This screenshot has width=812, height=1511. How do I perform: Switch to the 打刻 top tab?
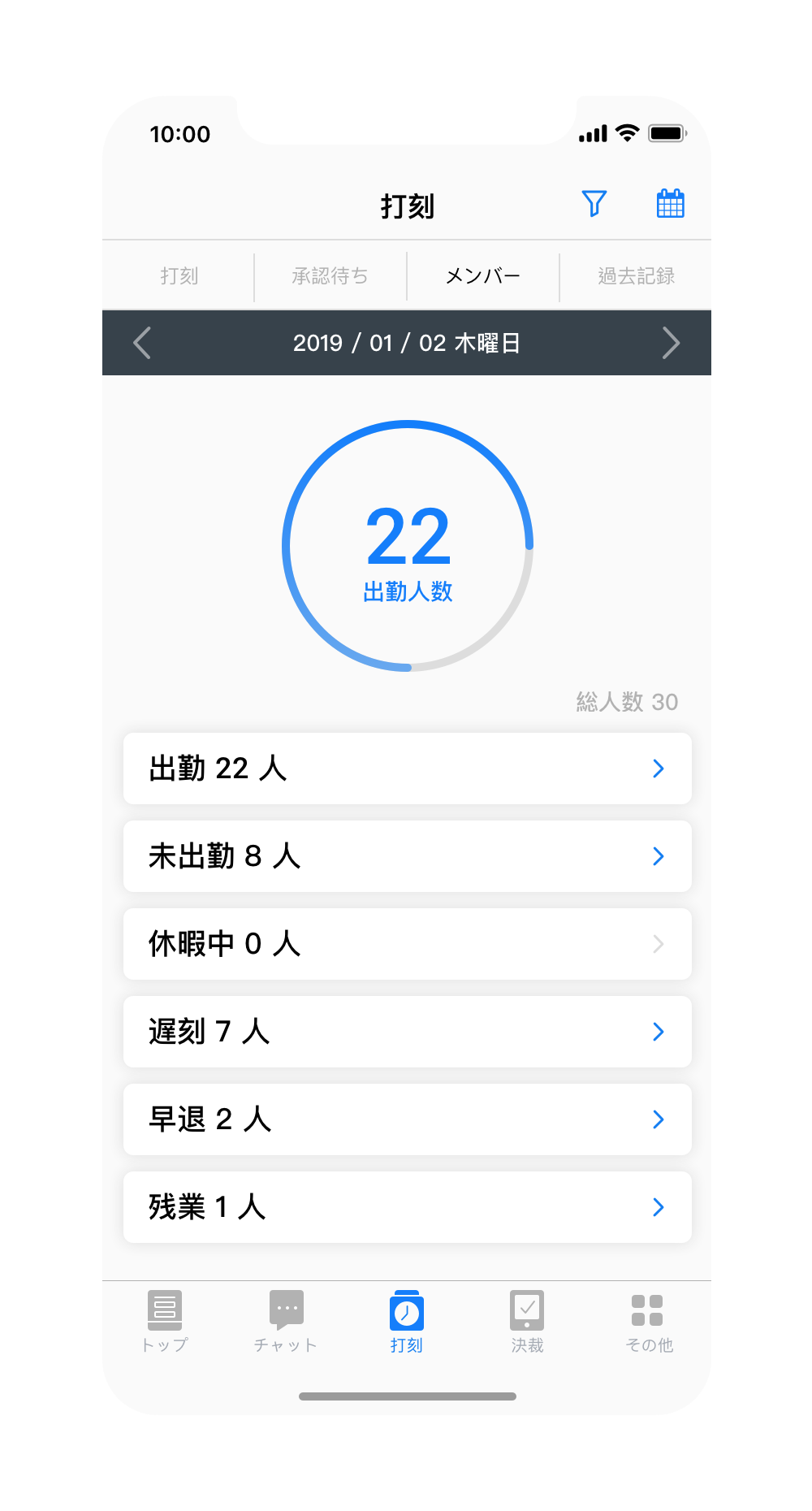[179, 276]
